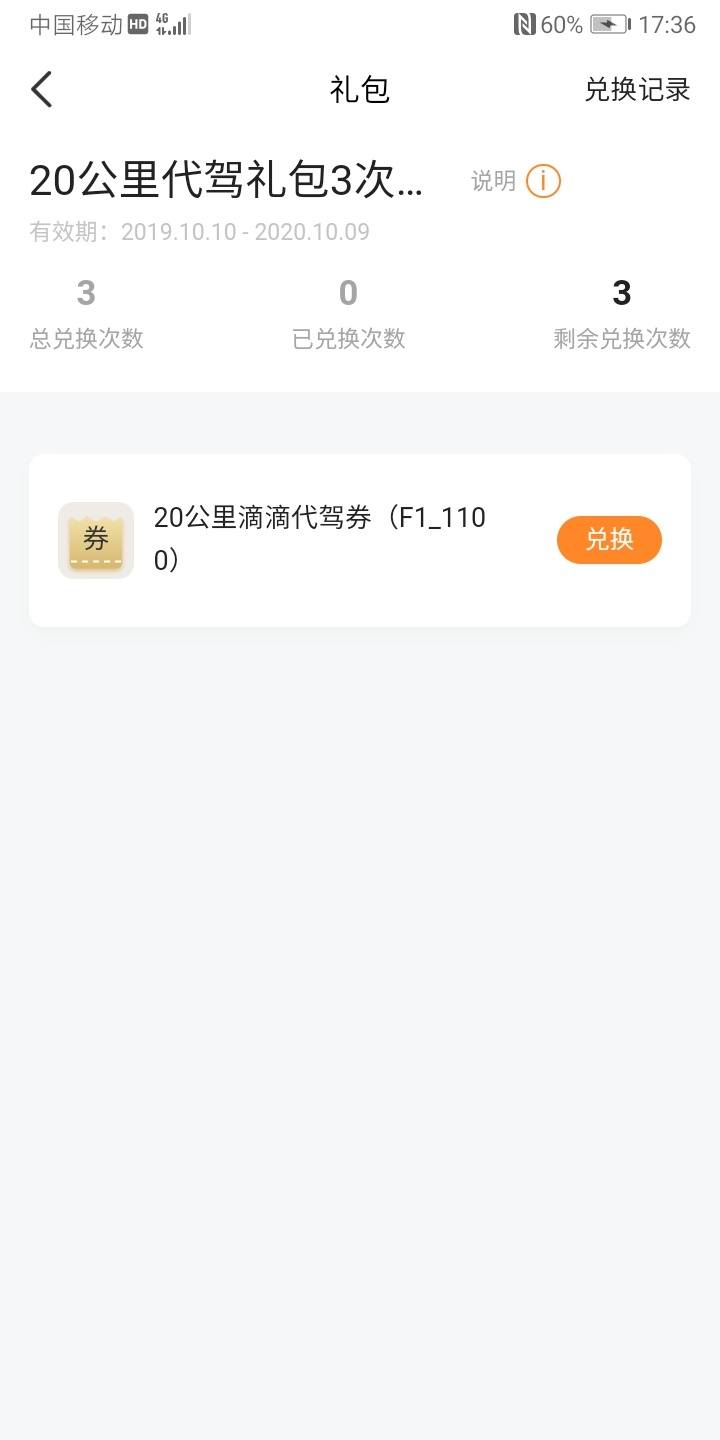This screenshot has width=720, height=1440.
Task: Tap the orange 兑换 button
Action: [609, 540]
